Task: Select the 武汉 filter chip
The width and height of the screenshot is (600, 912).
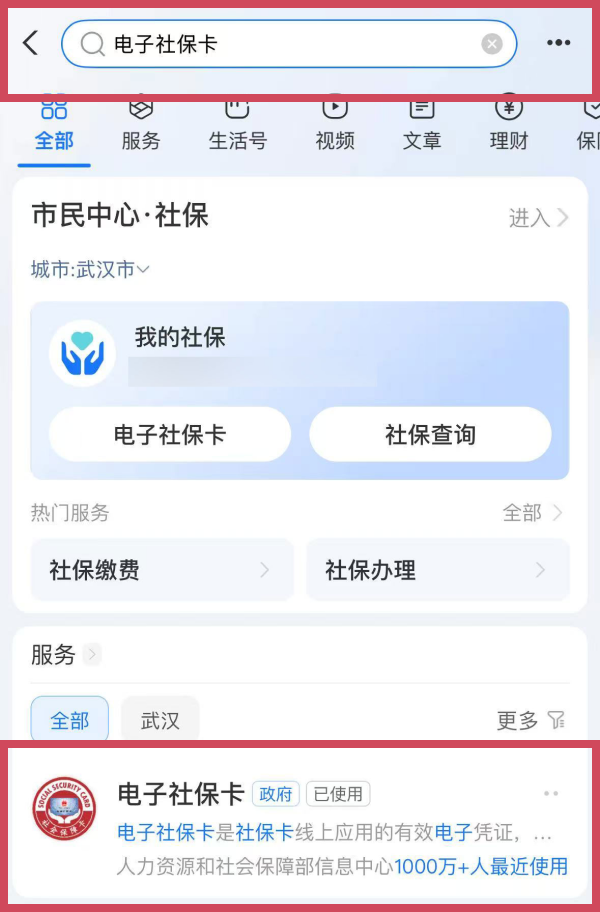Action: click(x=160, y=720)
